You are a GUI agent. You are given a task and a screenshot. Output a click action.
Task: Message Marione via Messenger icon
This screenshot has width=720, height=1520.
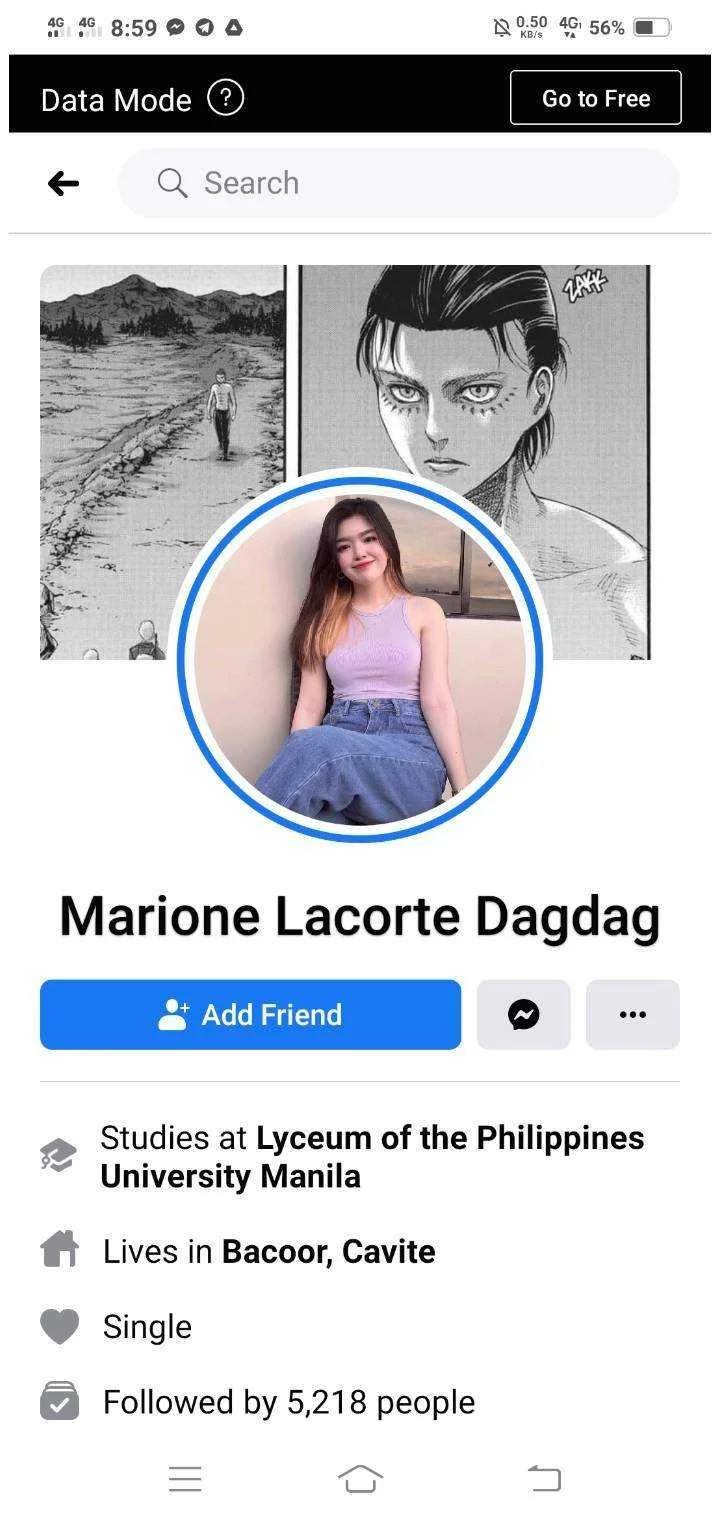tap(523, 1014)
